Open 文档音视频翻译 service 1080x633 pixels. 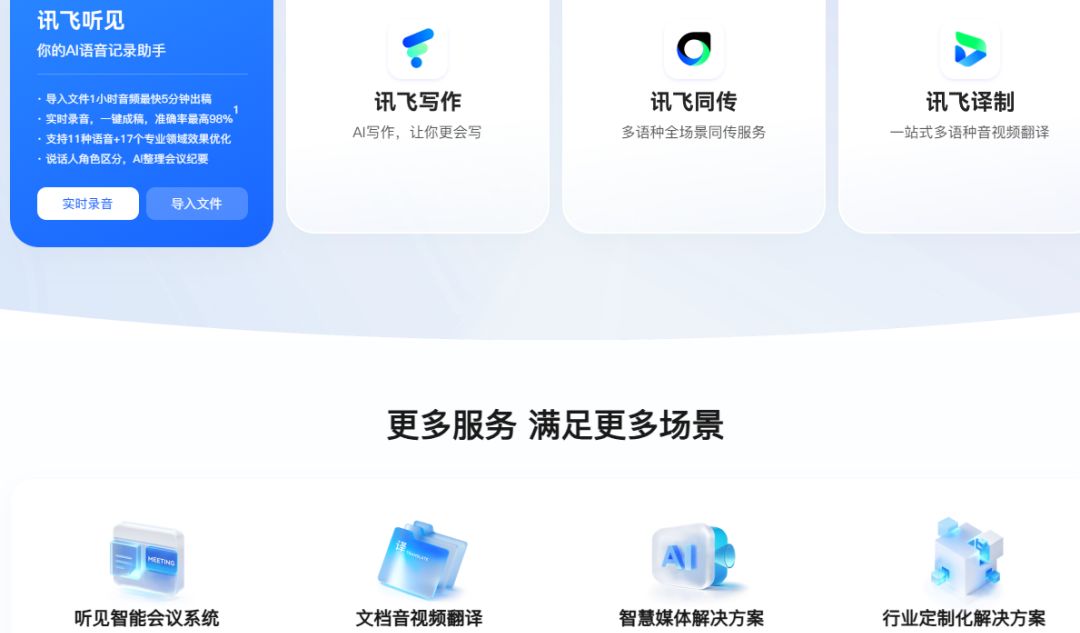coord(419,575)
